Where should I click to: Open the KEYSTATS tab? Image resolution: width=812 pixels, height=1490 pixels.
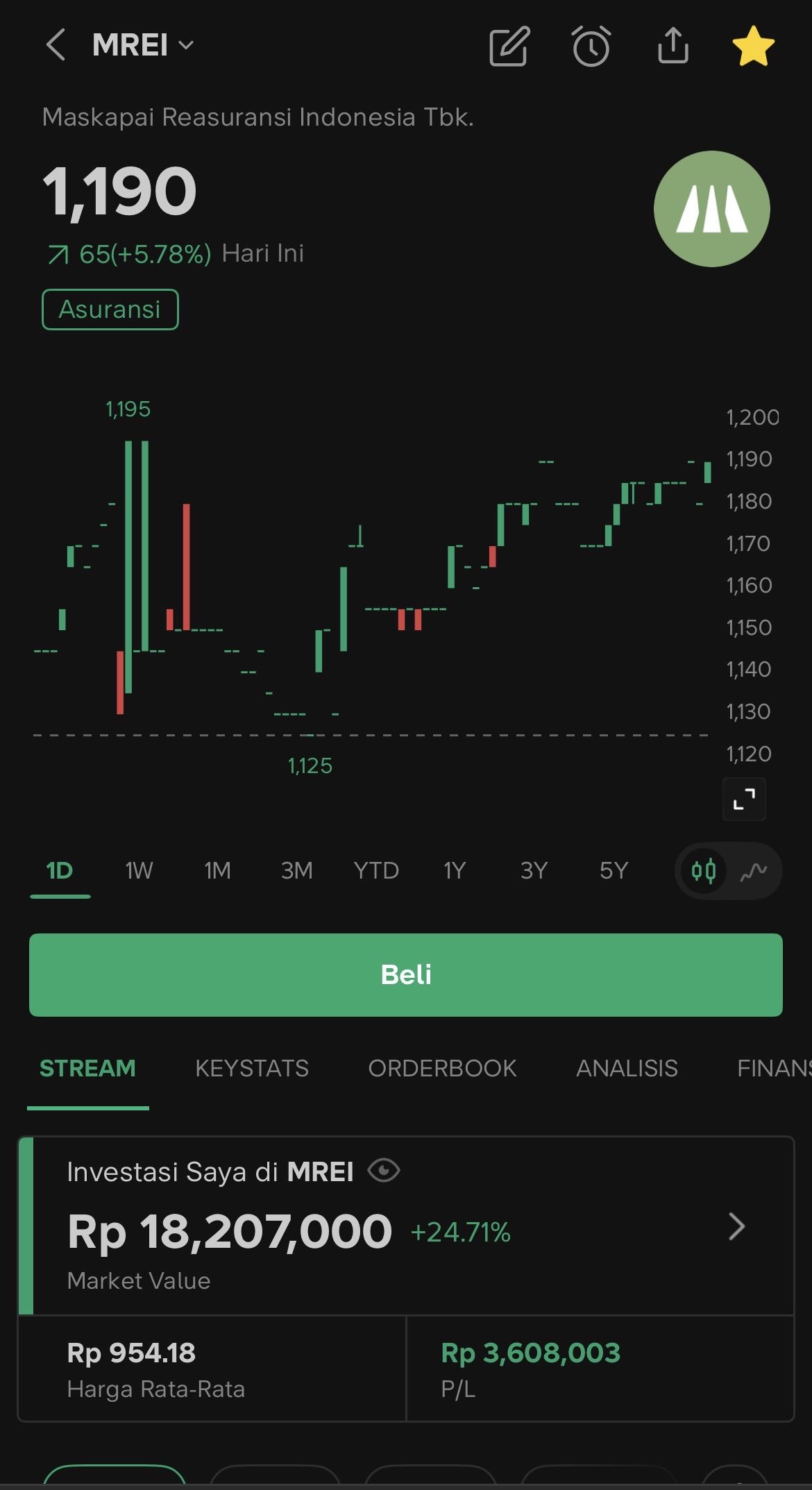[x=252, y=1068]
